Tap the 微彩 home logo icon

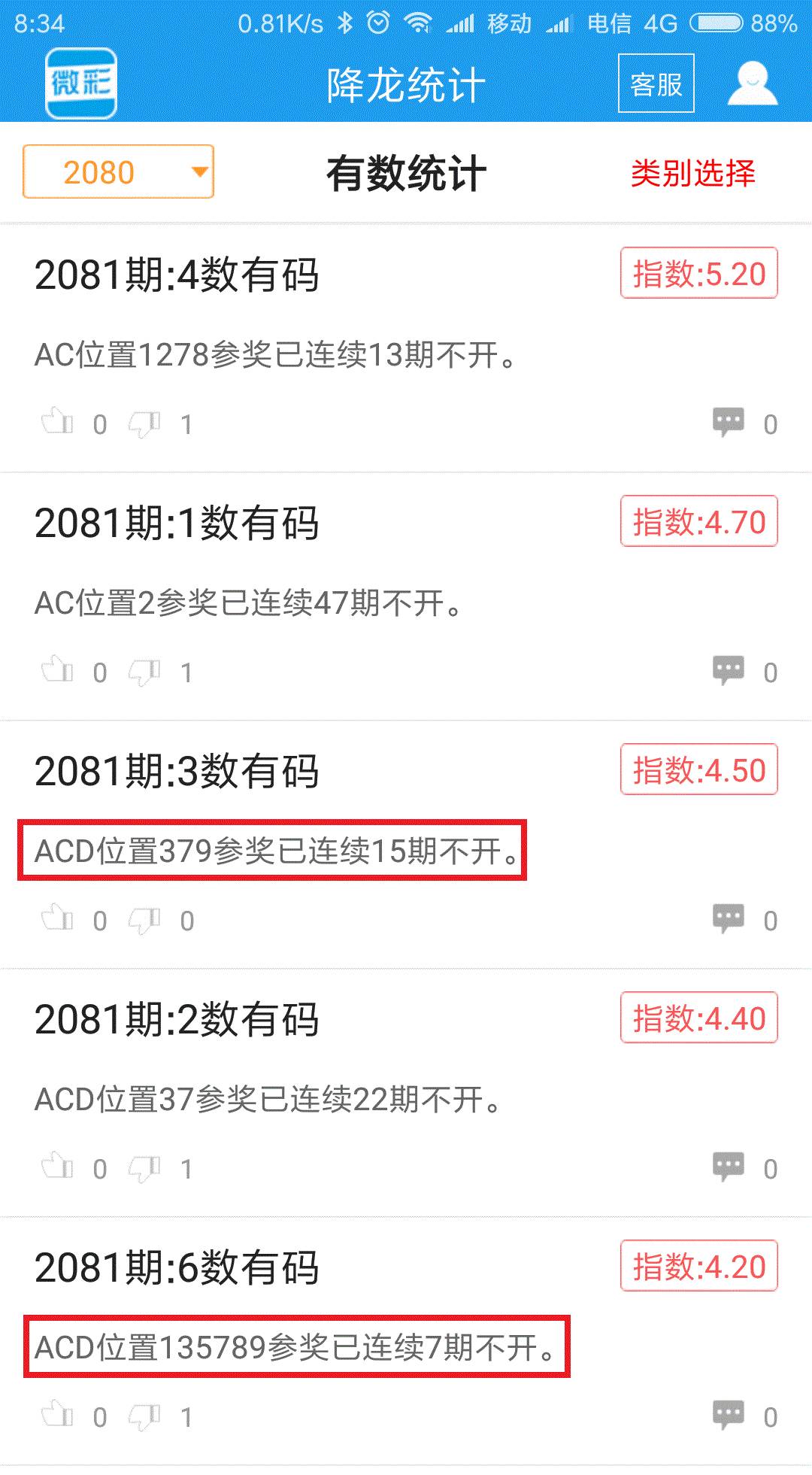coord(81,83)
